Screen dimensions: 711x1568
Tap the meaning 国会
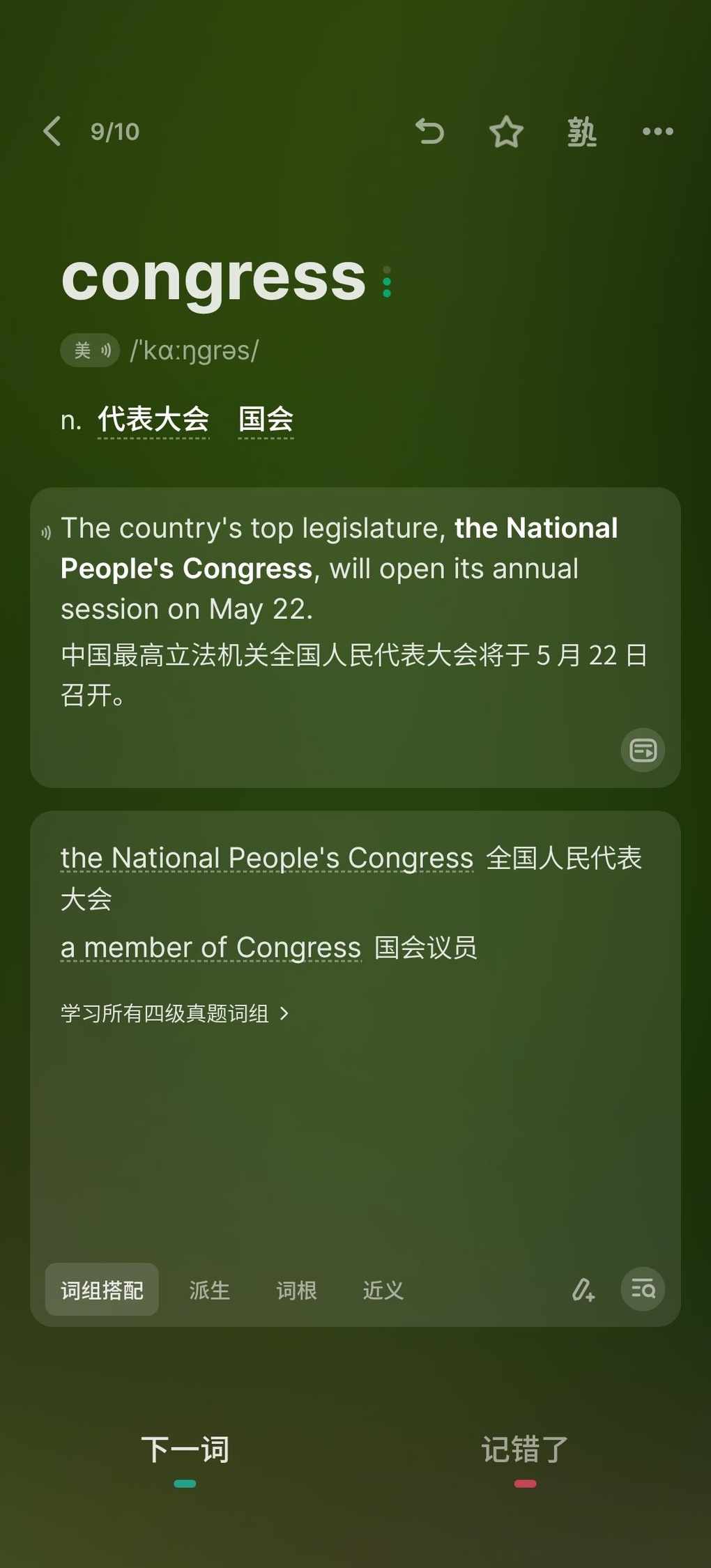click(266, 420)
